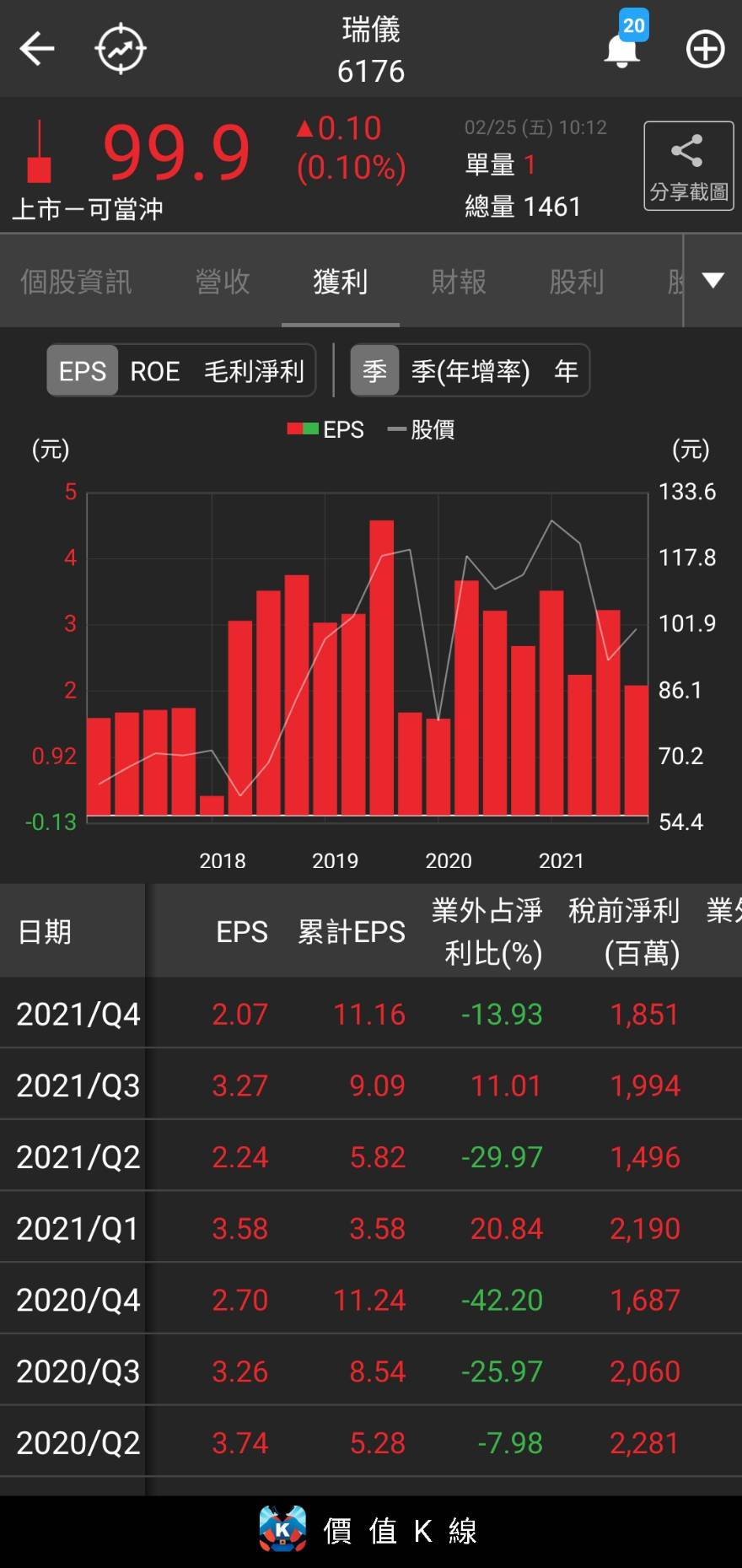
Task: Add this stock with the plus icon
Action: 705,49
